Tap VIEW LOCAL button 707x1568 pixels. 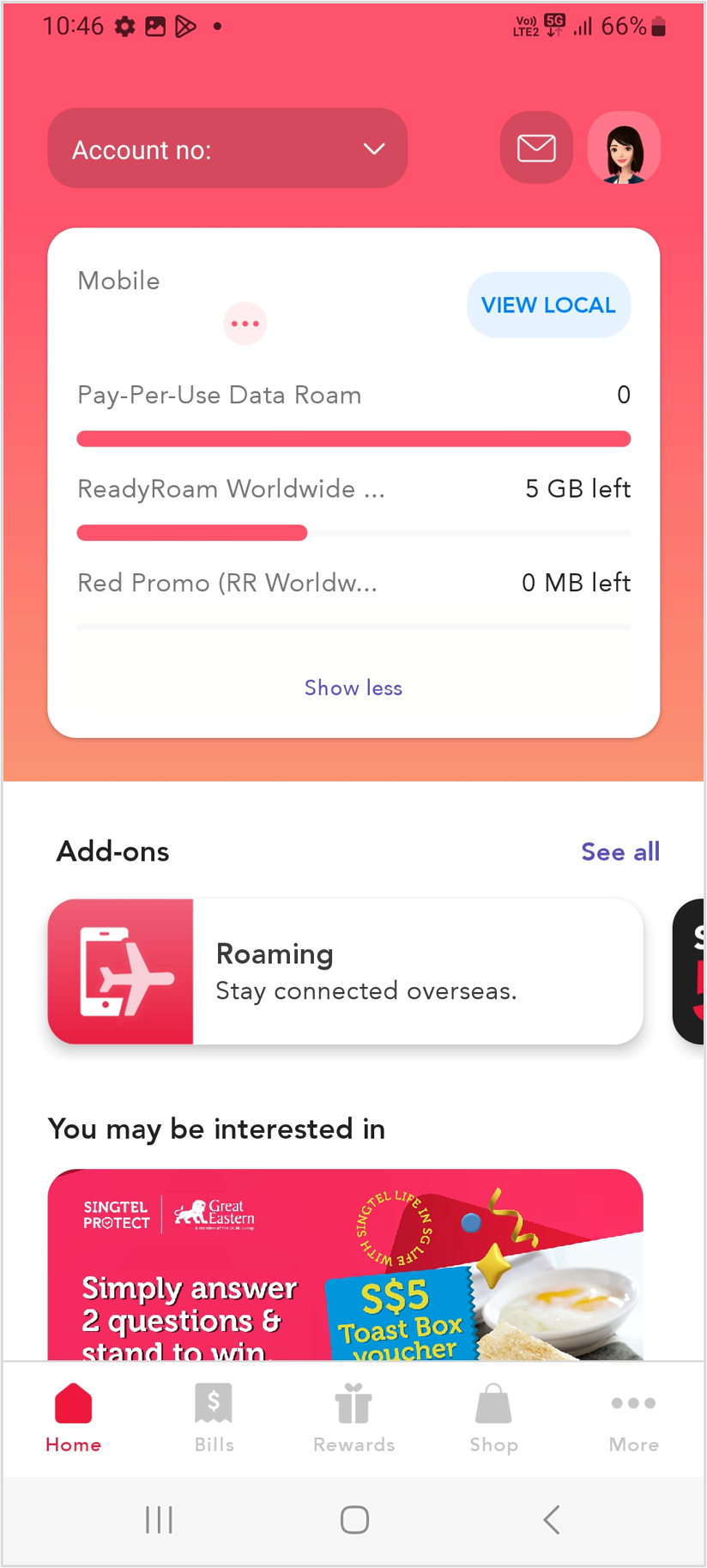click(x=548, y=305)
